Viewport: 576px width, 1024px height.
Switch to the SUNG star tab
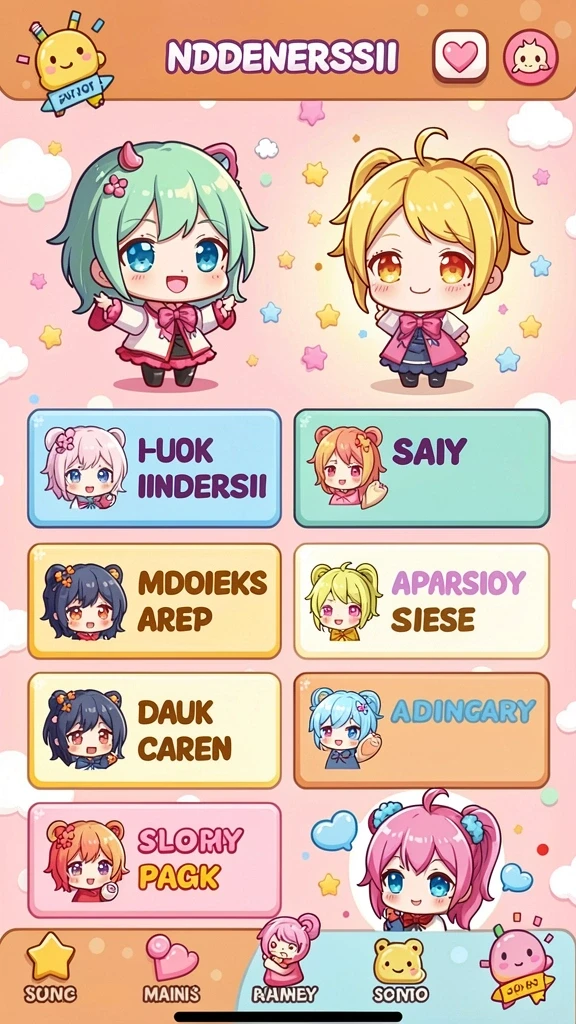click(x=51, y=975)
